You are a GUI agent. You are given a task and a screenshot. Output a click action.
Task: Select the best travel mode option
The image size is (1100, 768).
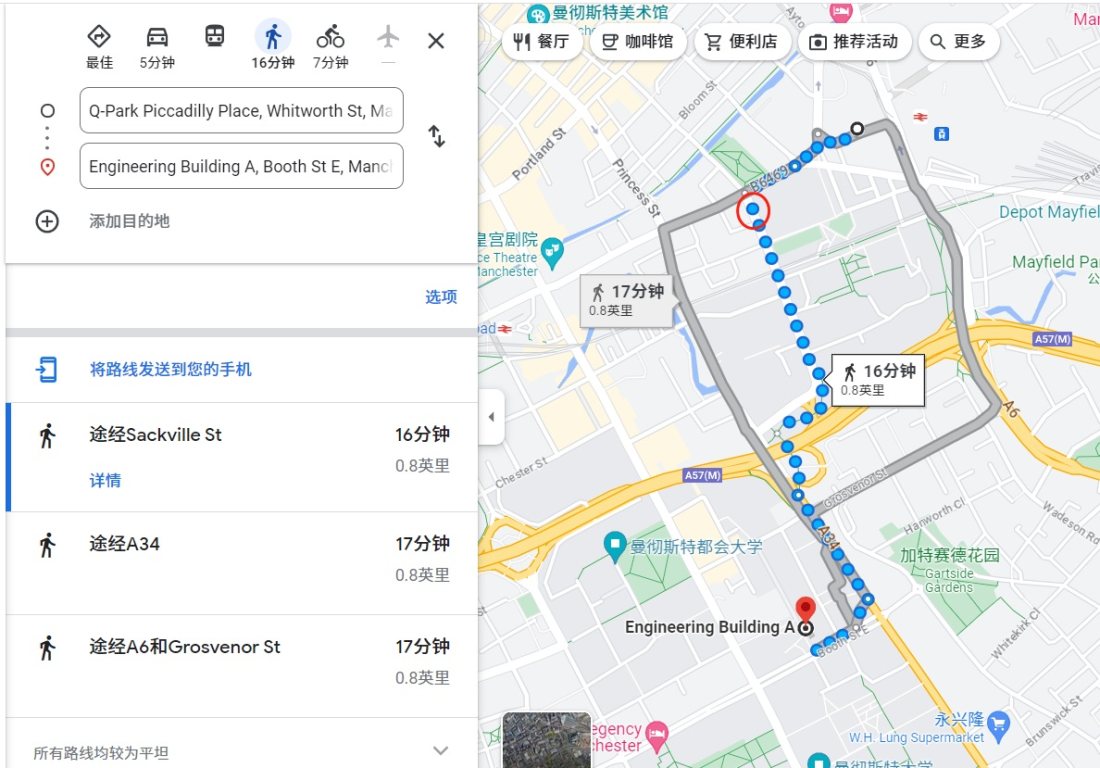tap(99, 47)
